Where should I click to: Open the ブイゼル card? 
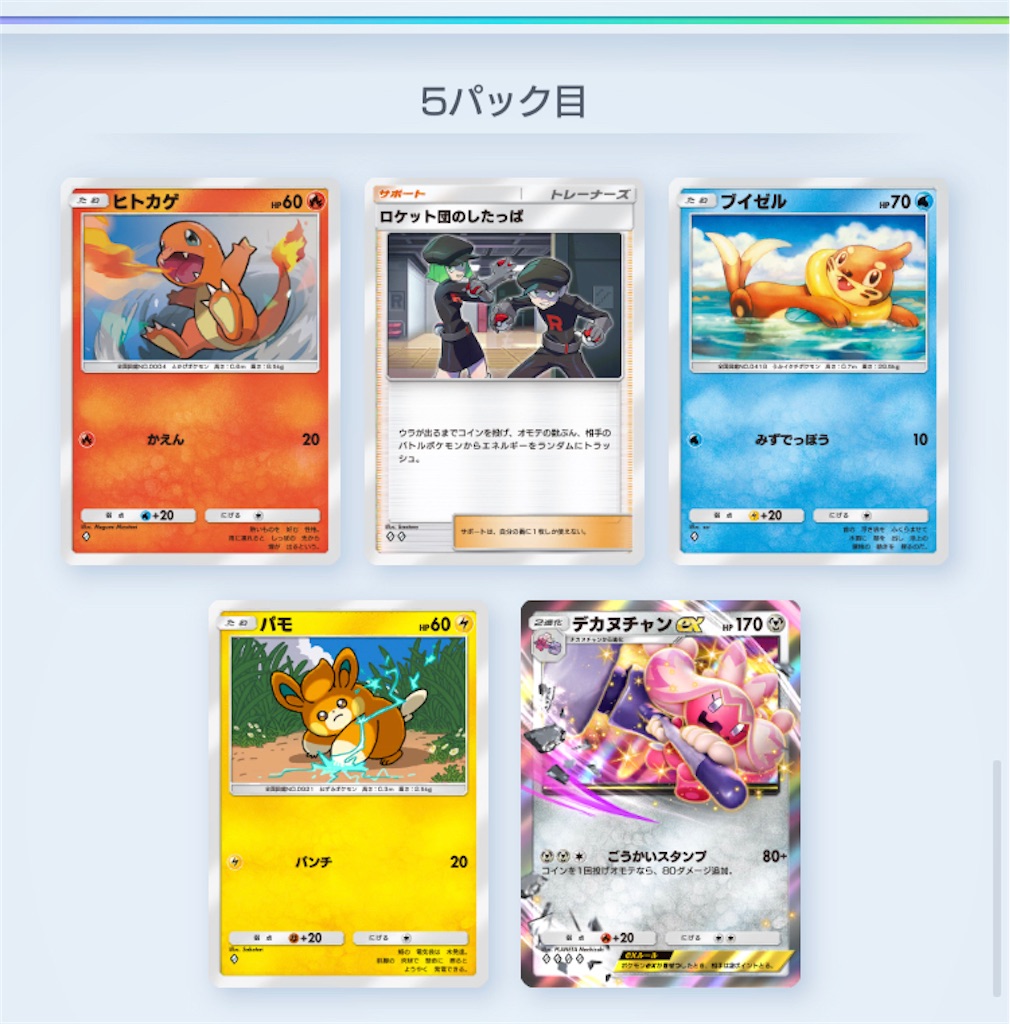point(808,372)
